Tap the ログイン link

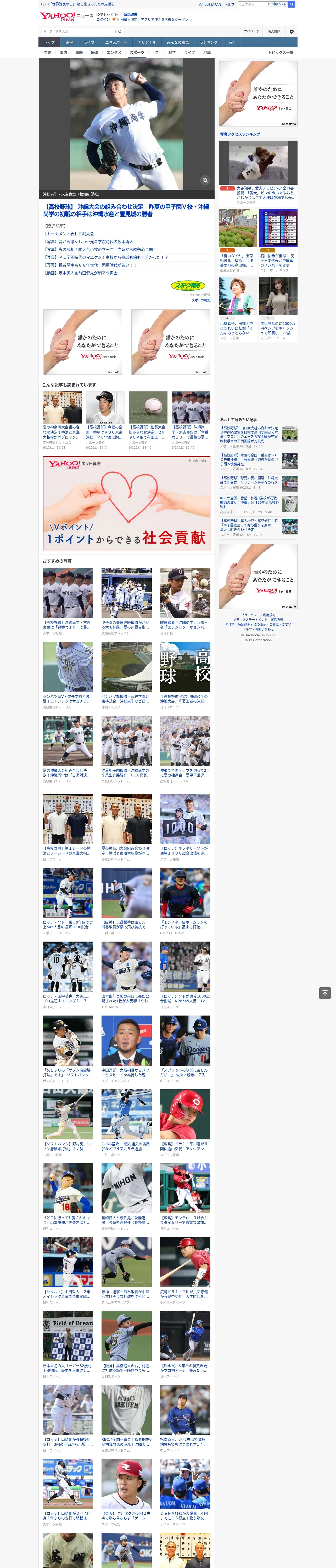pos(103,20)
